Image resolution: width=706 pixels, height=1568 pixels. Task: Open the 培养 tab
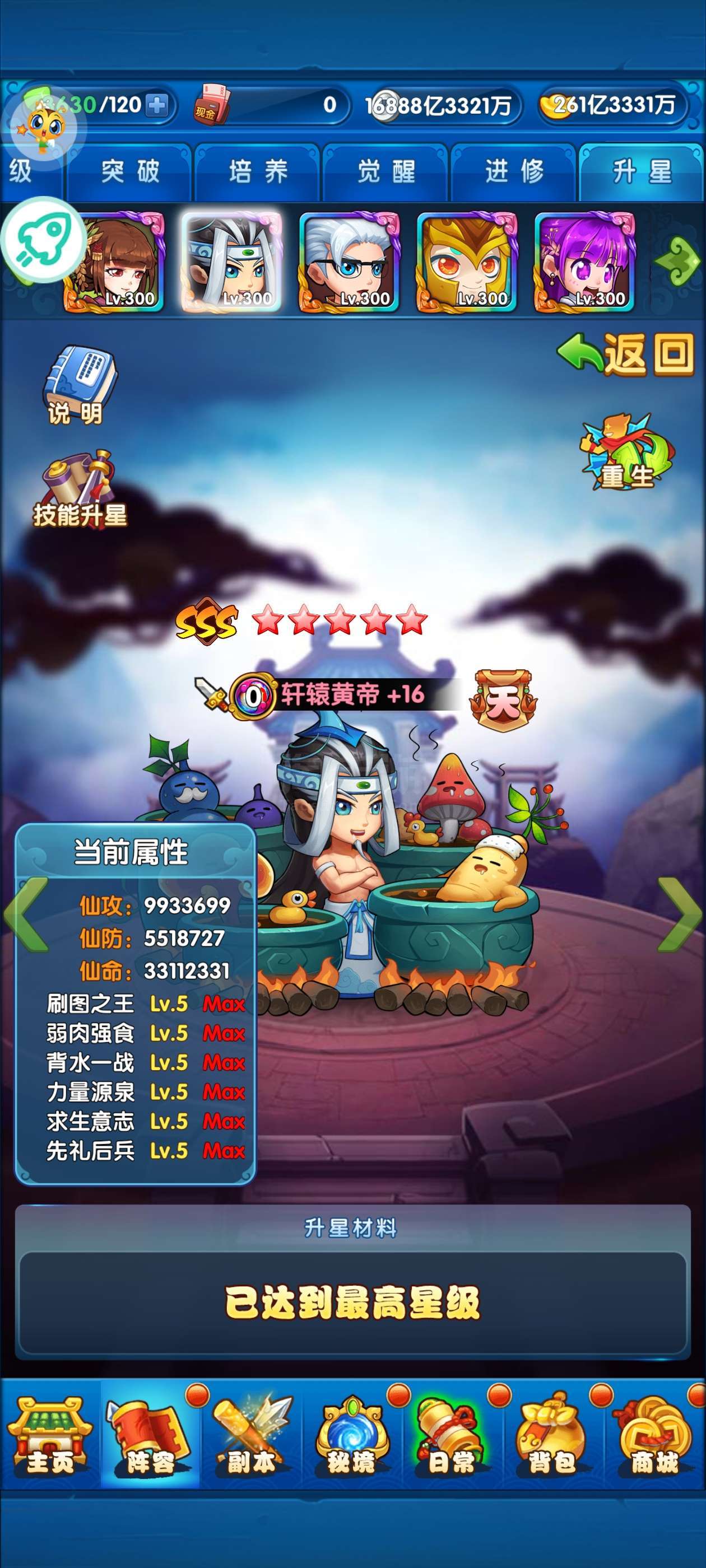point(258,172)
